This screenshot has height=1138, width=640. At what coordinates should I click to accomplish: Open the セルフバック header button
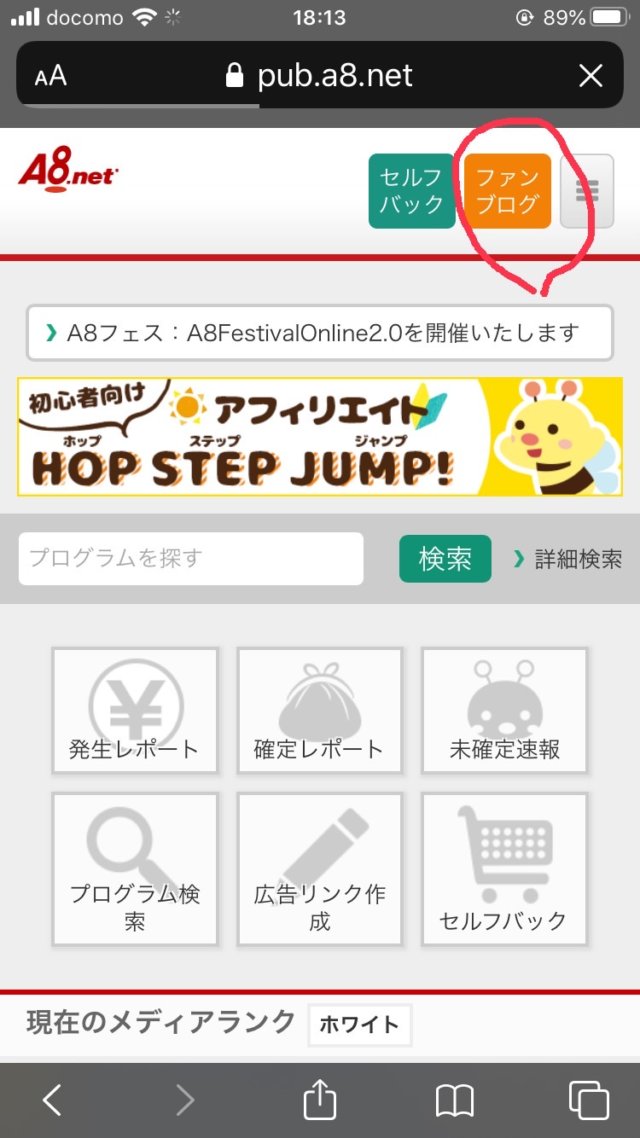[x=411, y=191]
